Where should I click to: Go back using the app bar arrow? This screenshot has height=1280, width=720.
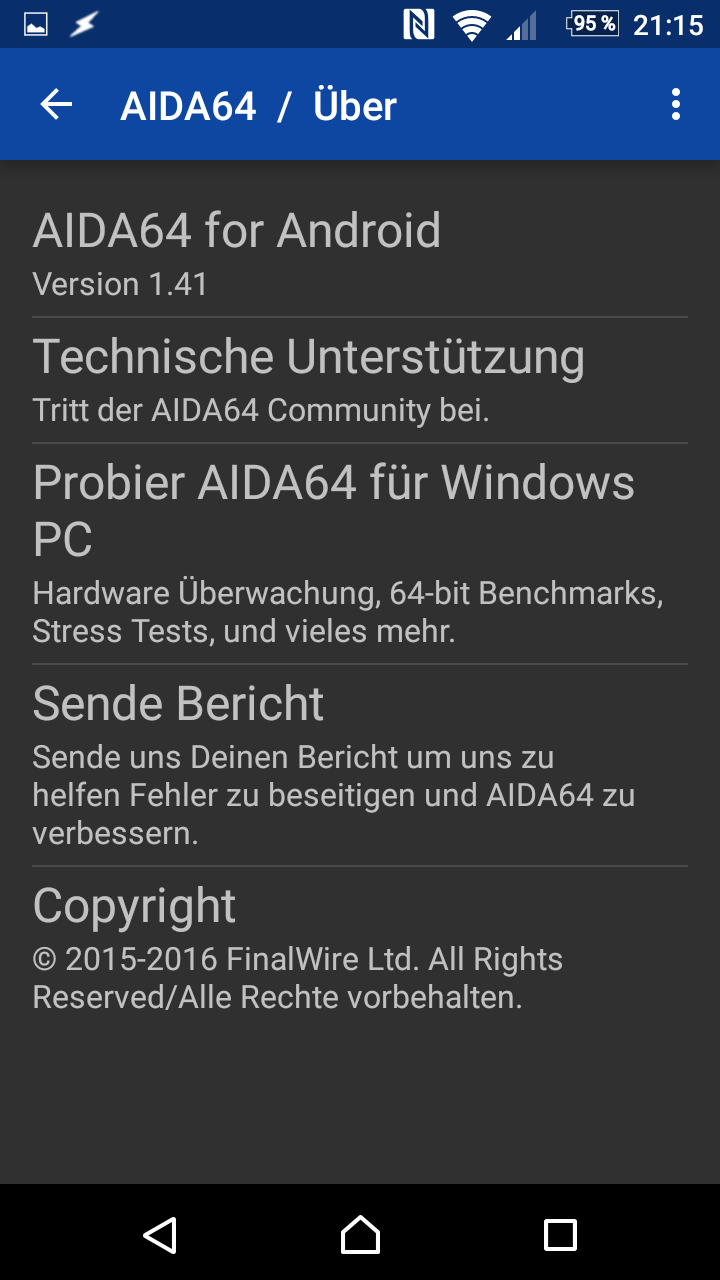57,105
